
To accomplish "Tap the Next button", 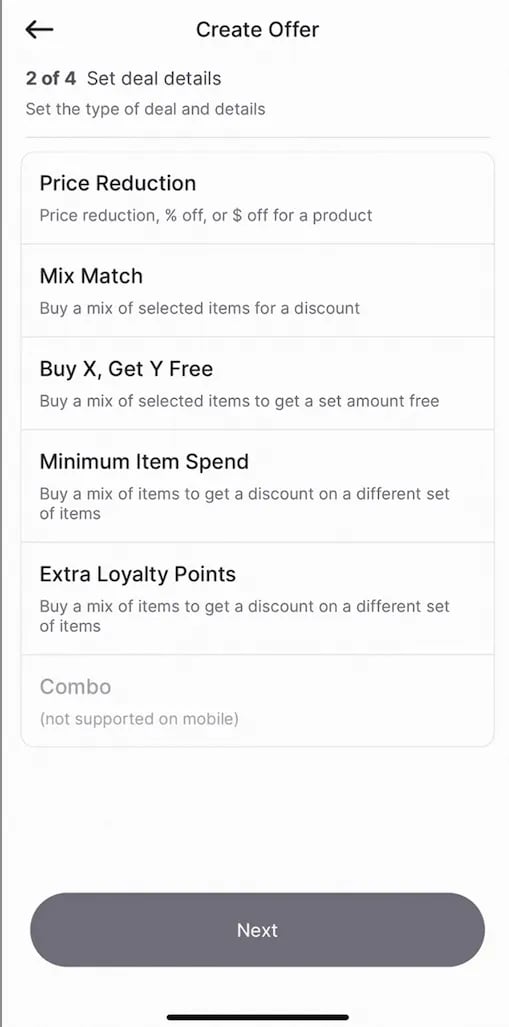I will tap(257, 930).
